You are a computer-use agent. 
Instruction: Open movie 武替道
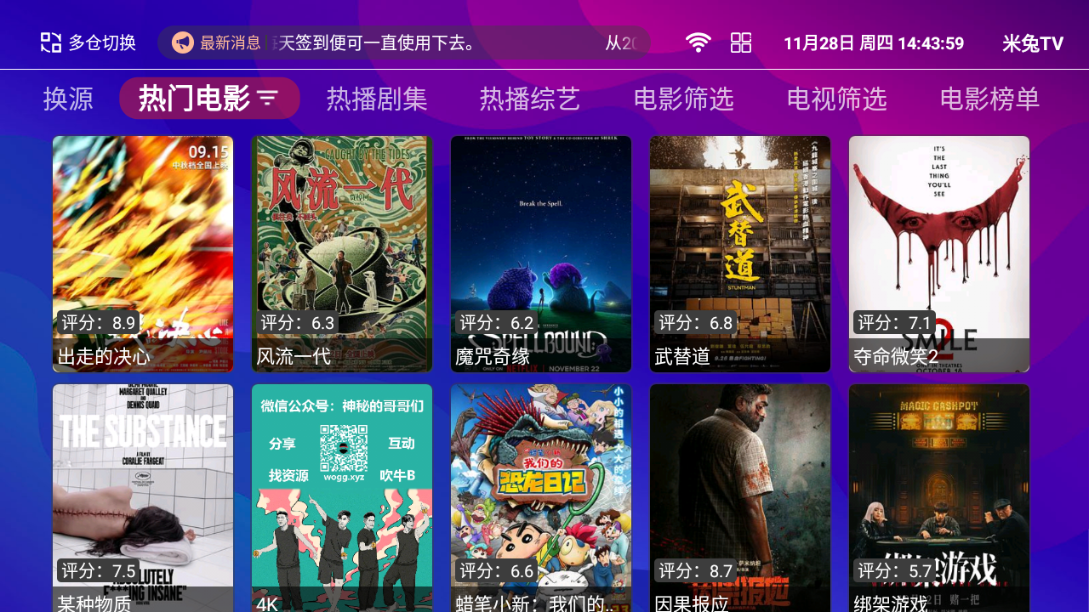(740, 254)
